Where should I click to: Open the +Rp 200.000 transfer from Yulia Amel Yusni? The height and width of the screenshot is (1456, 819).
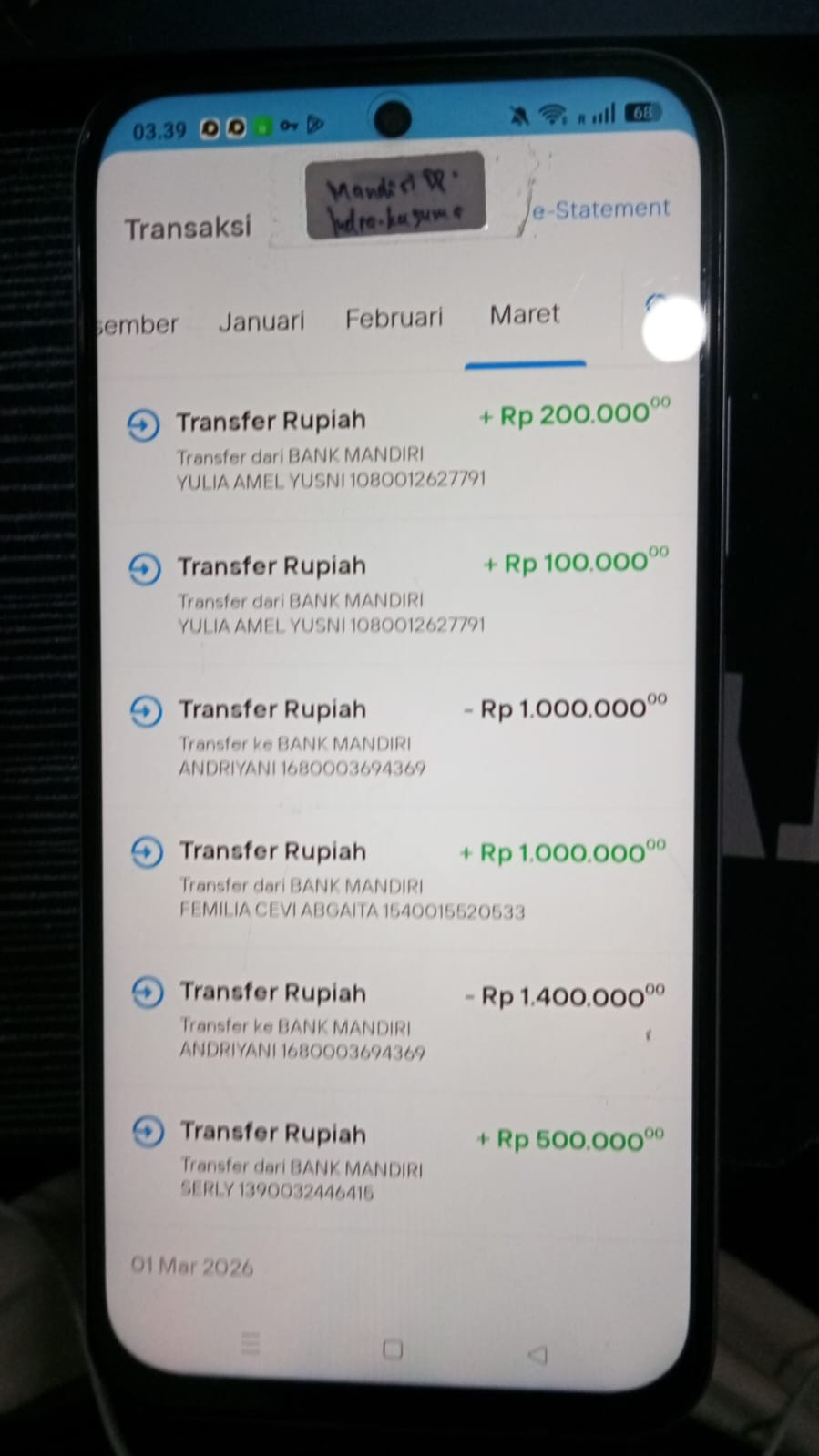pyautogui.click(x=398, y=448)
